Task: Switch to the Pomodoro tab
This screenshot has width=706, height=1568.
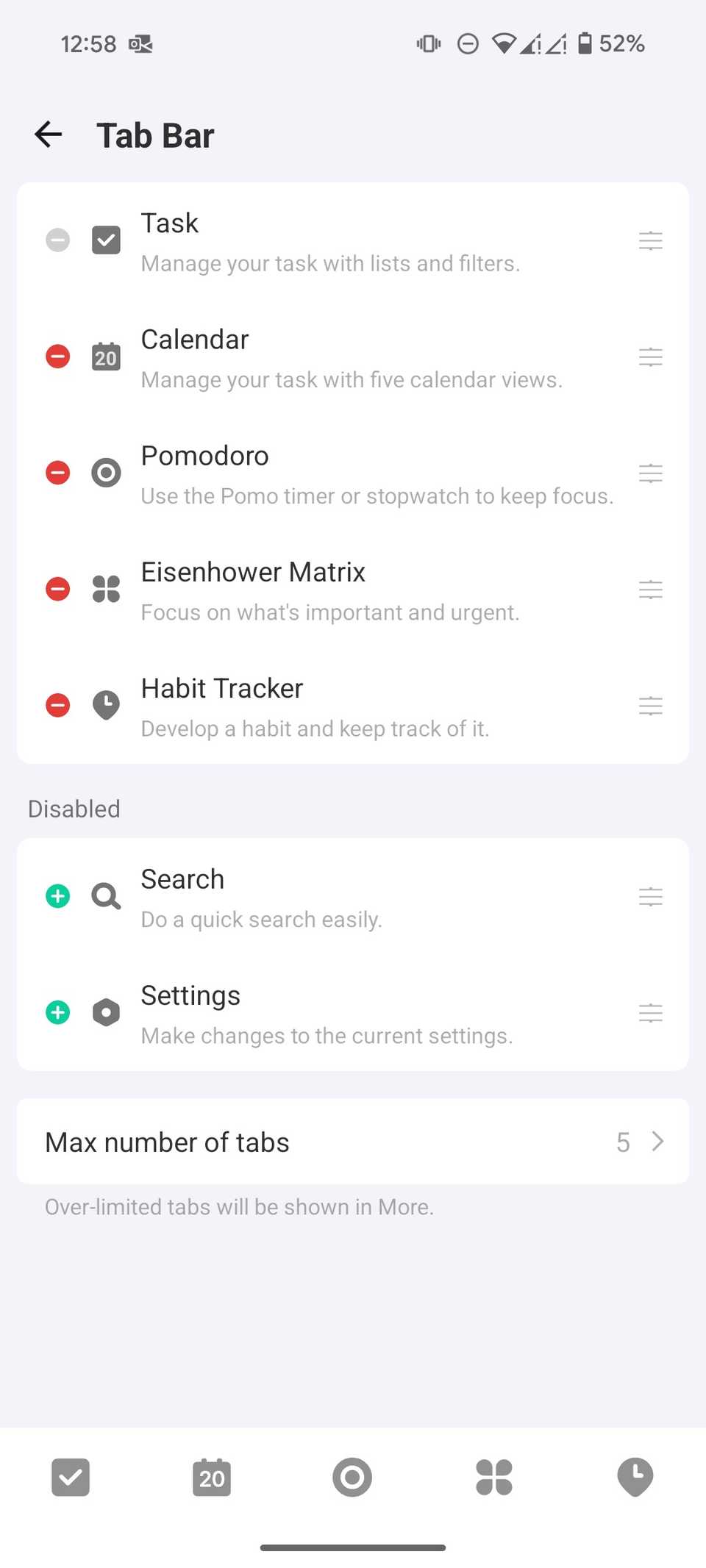Action: [x=352, y=1477]
